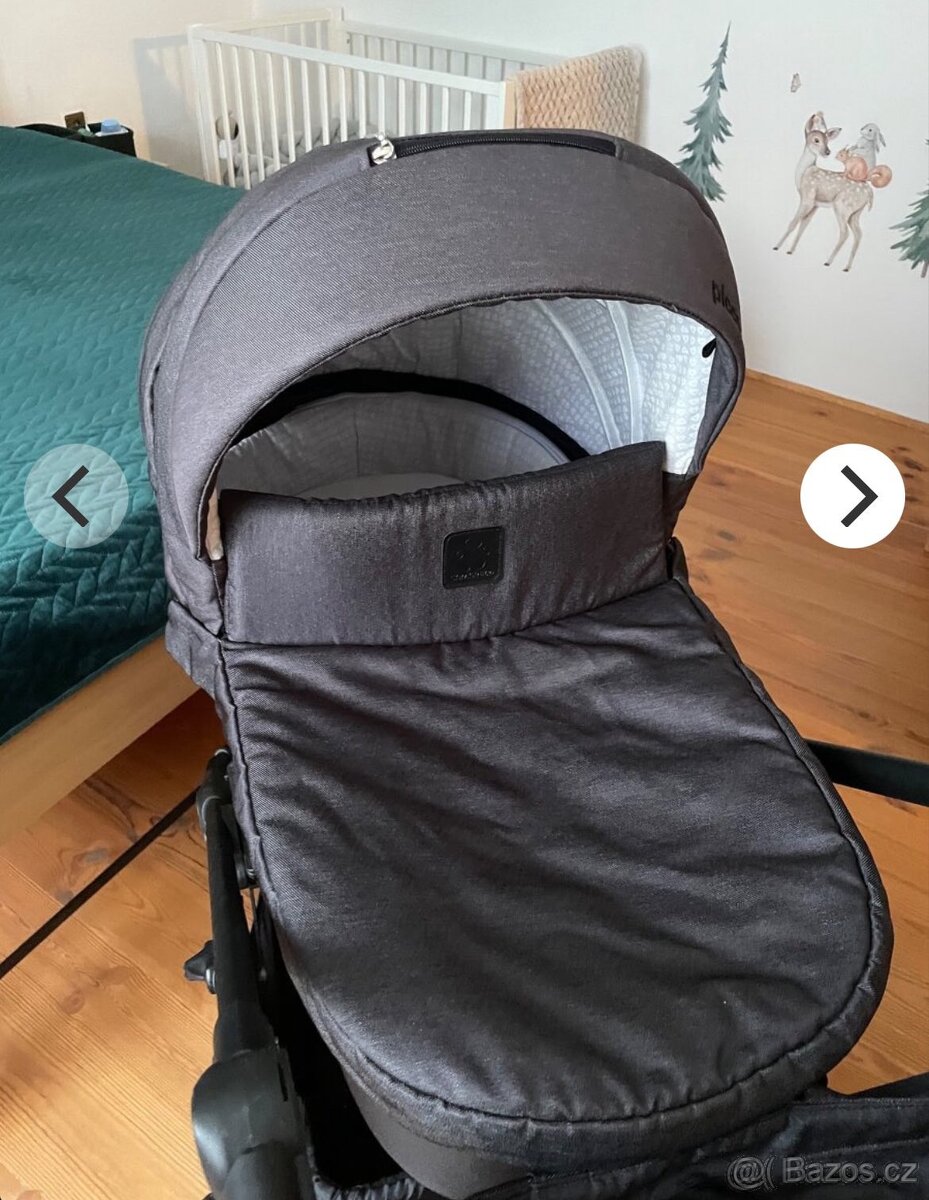
Task: Show the next photo
Action: click(852, 496)
